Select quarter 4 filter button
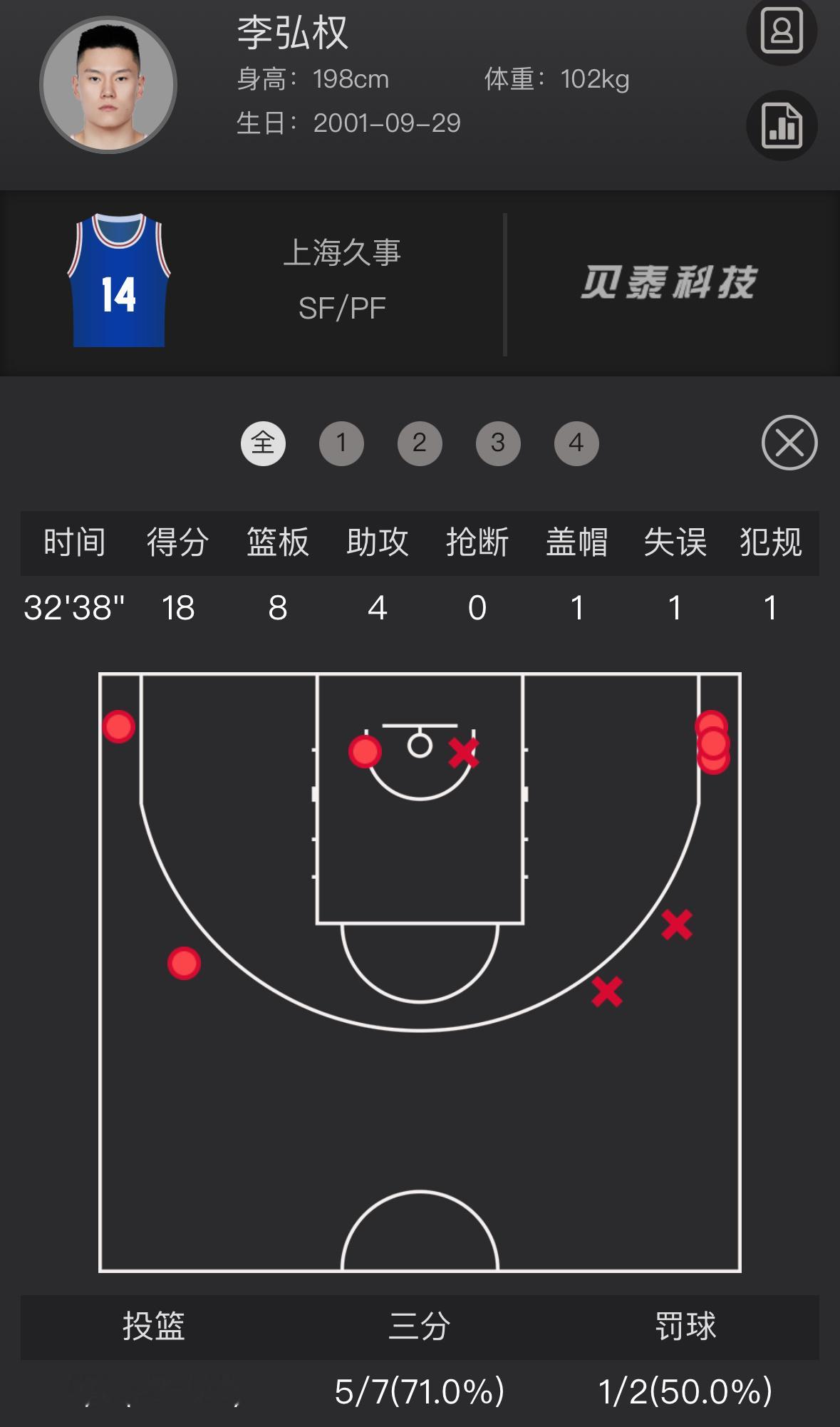840x1427 pixels. pyautogui.click(x=576, y=442)
